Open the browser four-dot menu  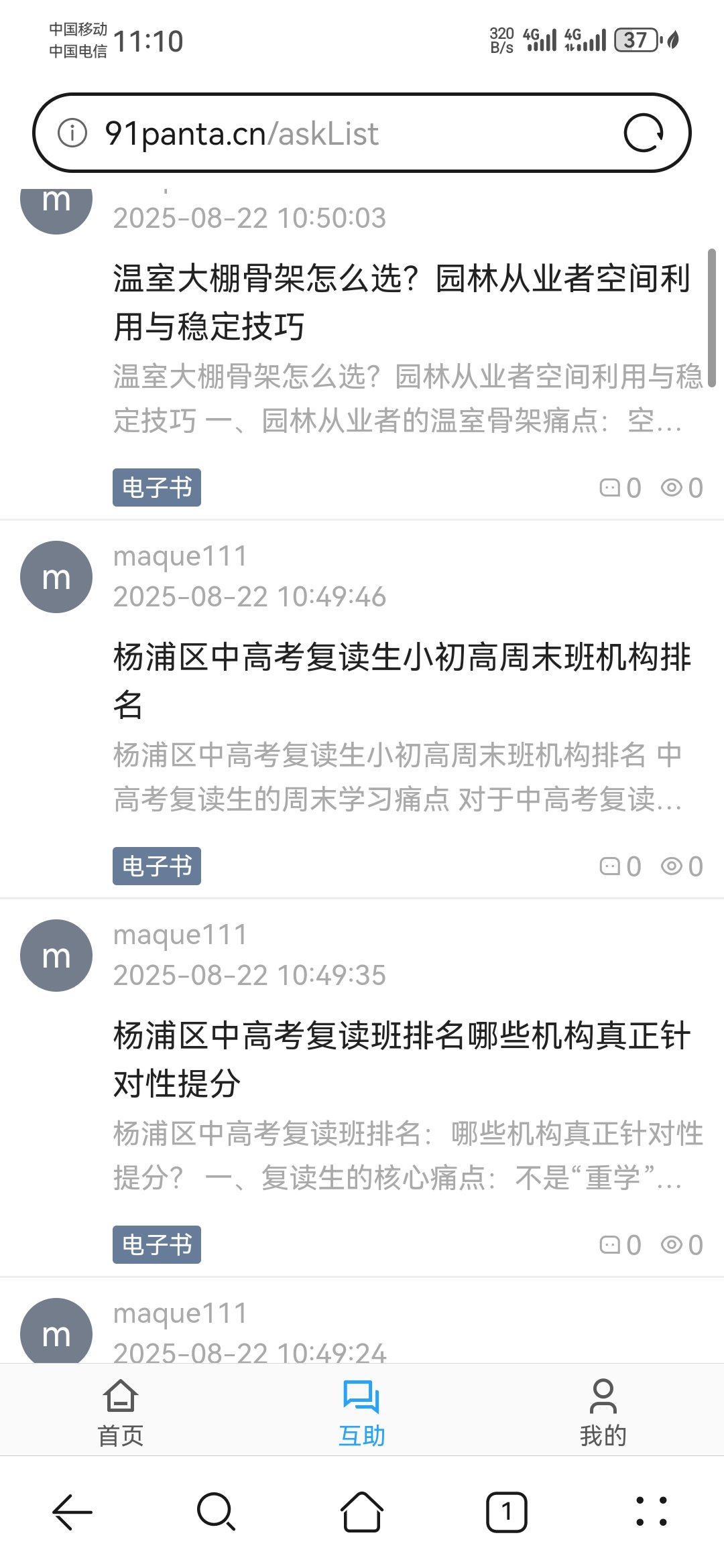[x=651, y=1512]
